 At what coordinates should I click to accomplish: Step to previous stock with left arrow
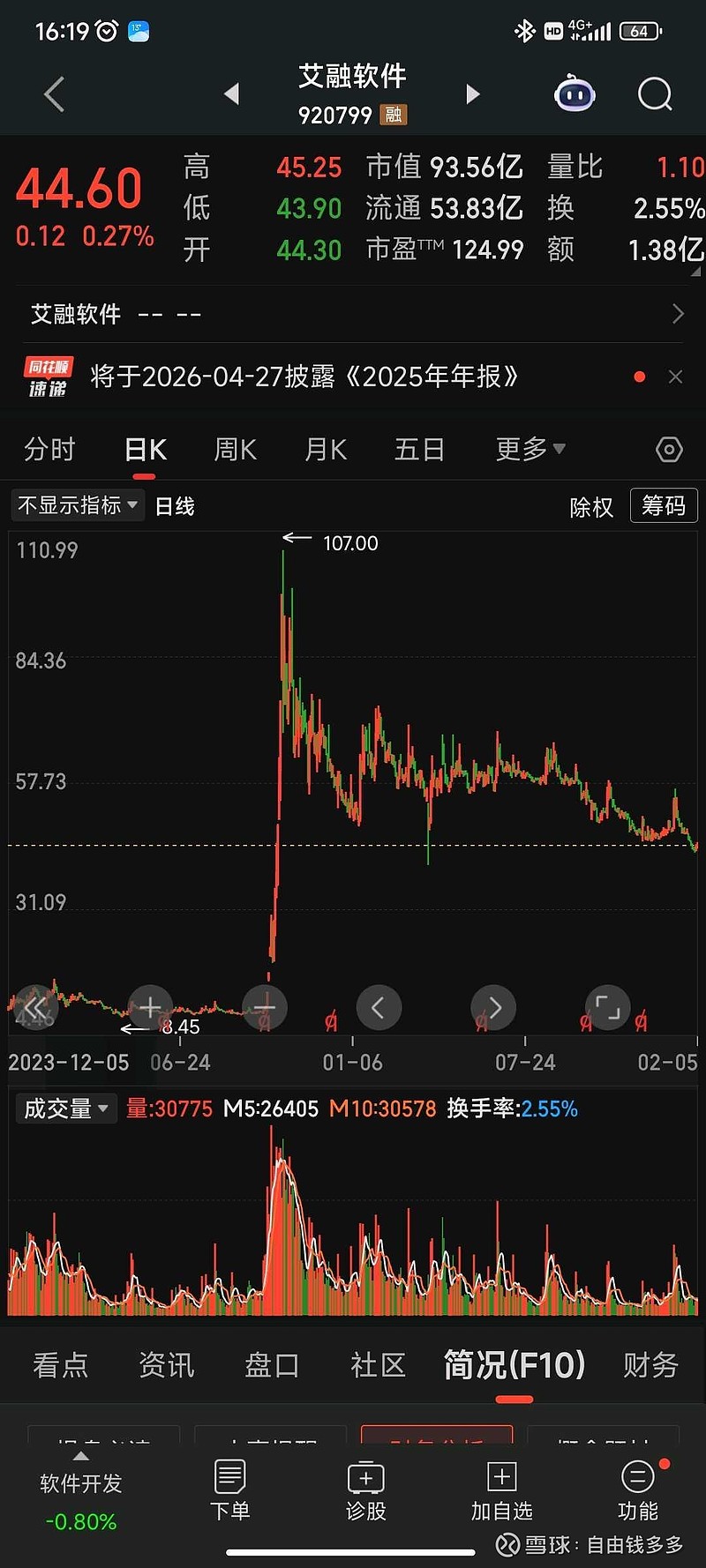click(231, 93)
